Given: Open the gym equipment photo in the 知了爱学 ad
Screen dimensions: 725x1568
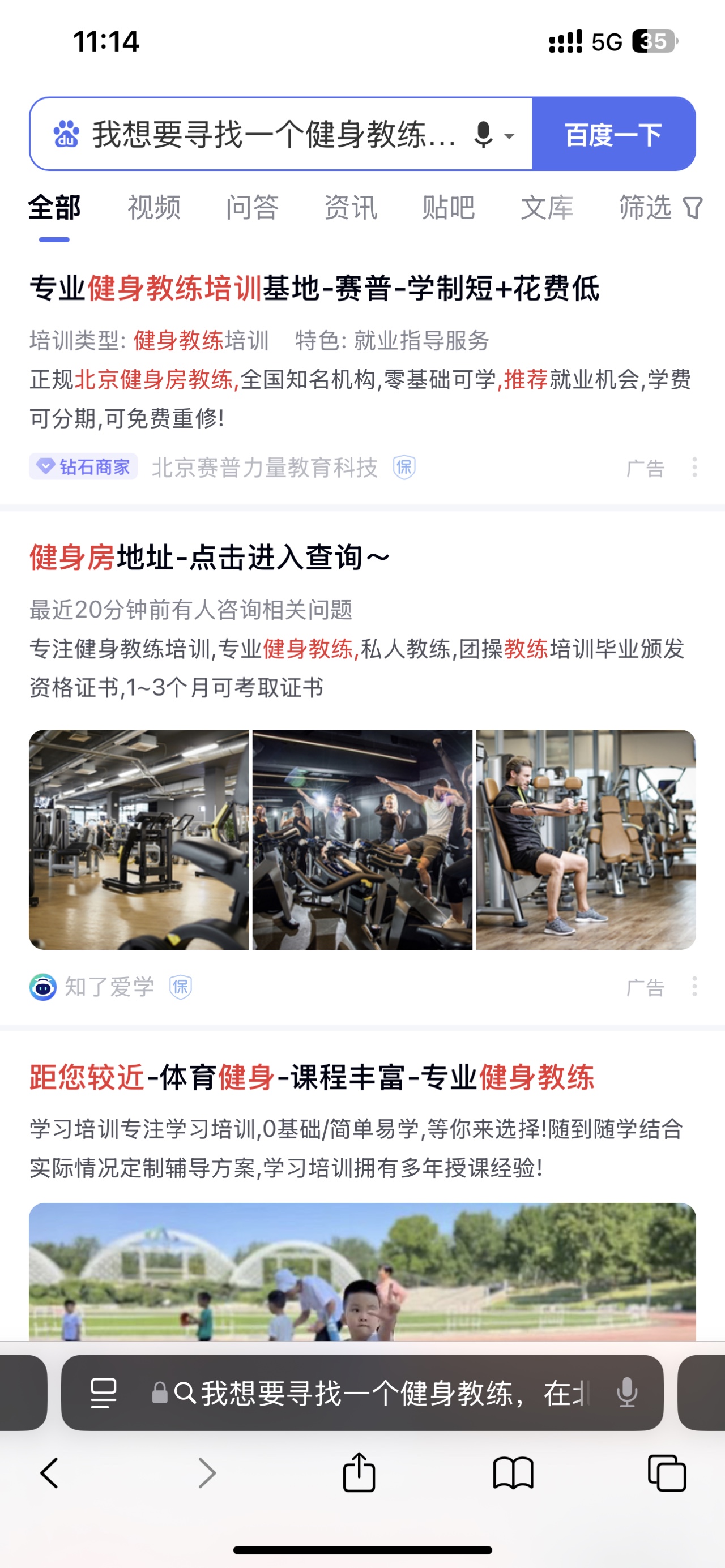Looking at the screenshot, I should click(139, 839).
